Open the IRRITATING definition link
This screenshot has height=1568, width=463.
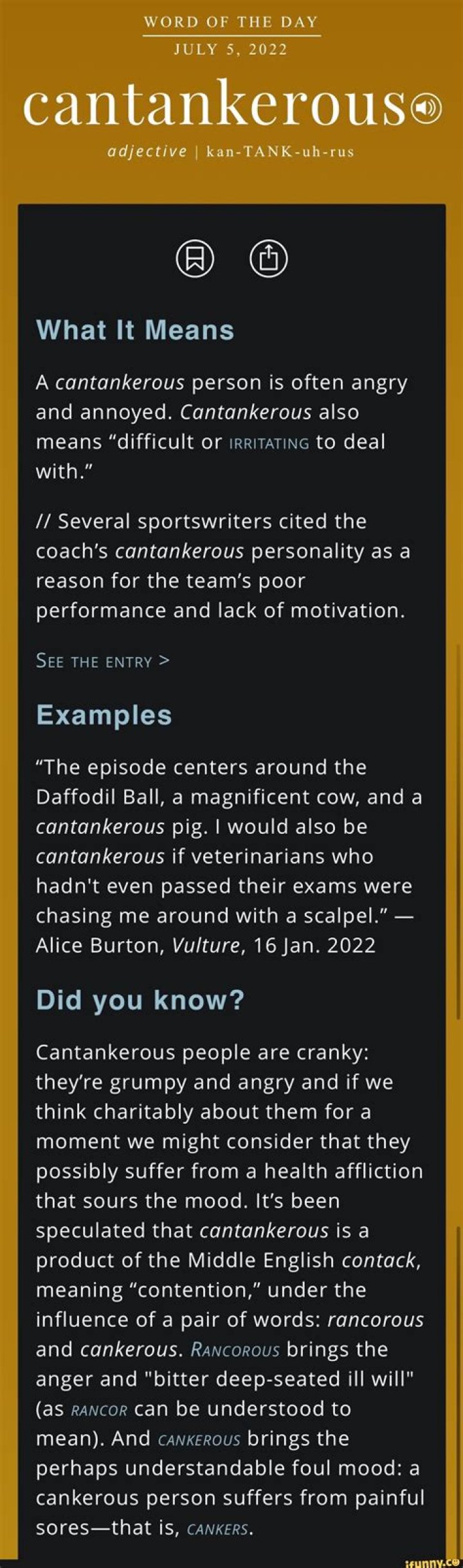[x=269, y=443]
